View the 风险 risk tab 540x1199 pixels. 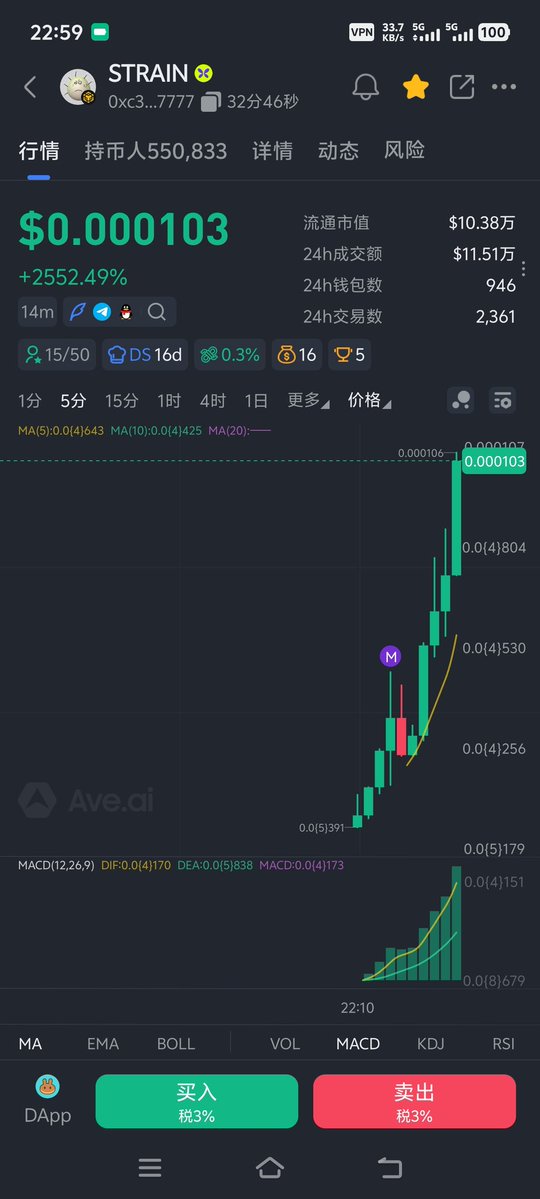[405, 151]
